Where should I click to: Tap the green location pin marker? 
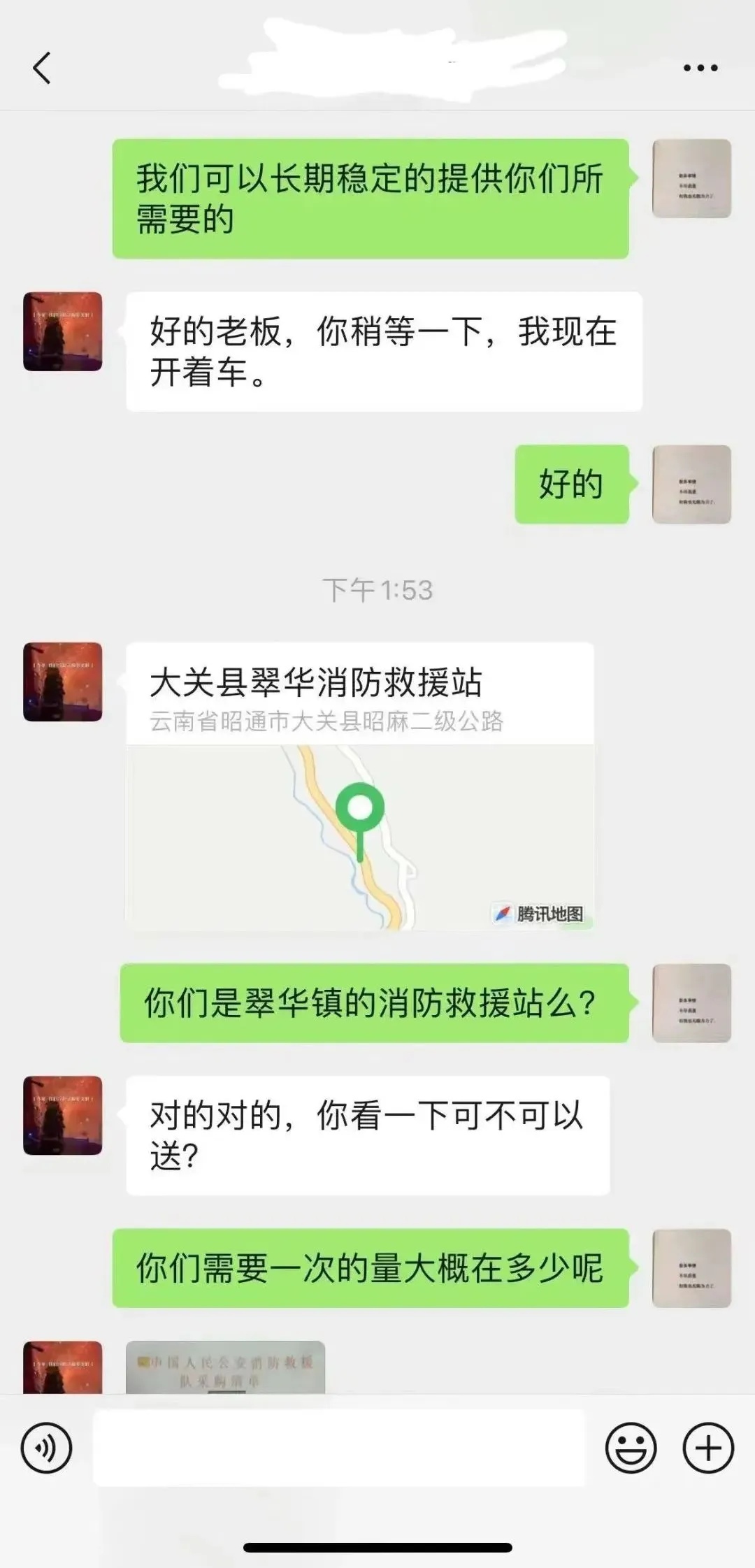pyautogui.click(x=359, y=808)
